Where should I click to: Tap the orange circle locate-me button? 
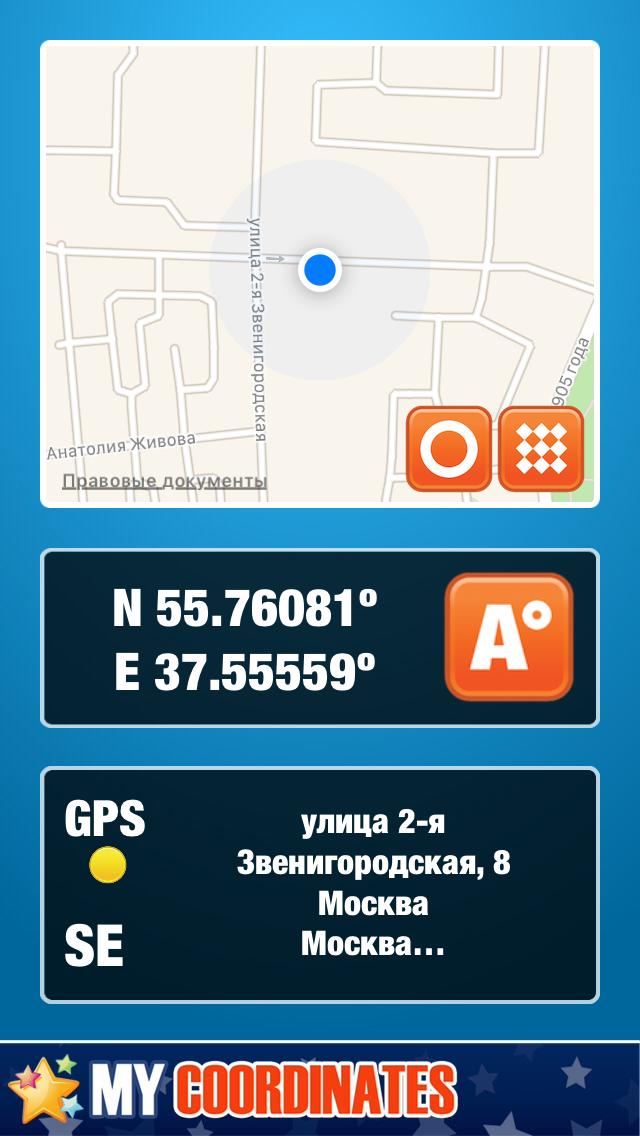(x=449, y=449)
